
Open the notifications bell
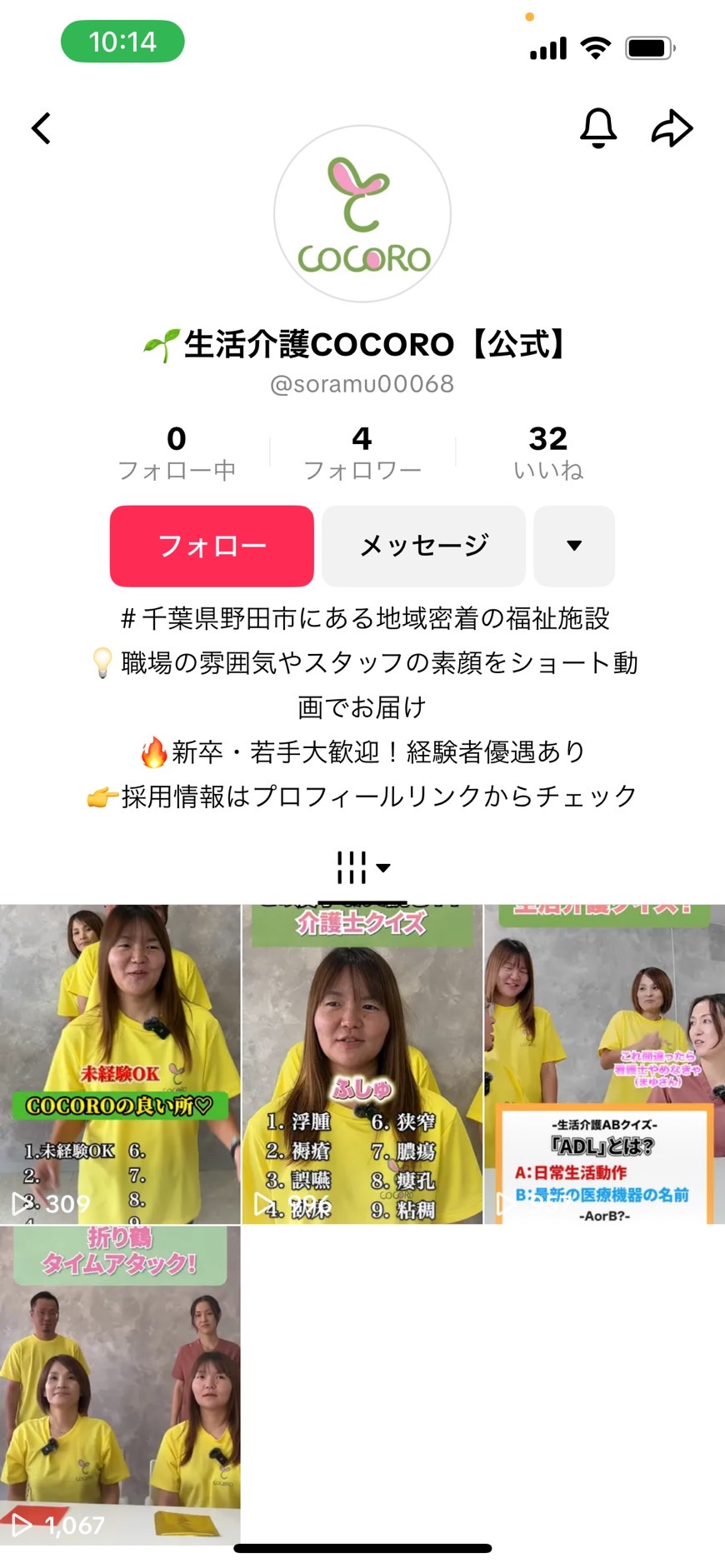click(597, 127)
